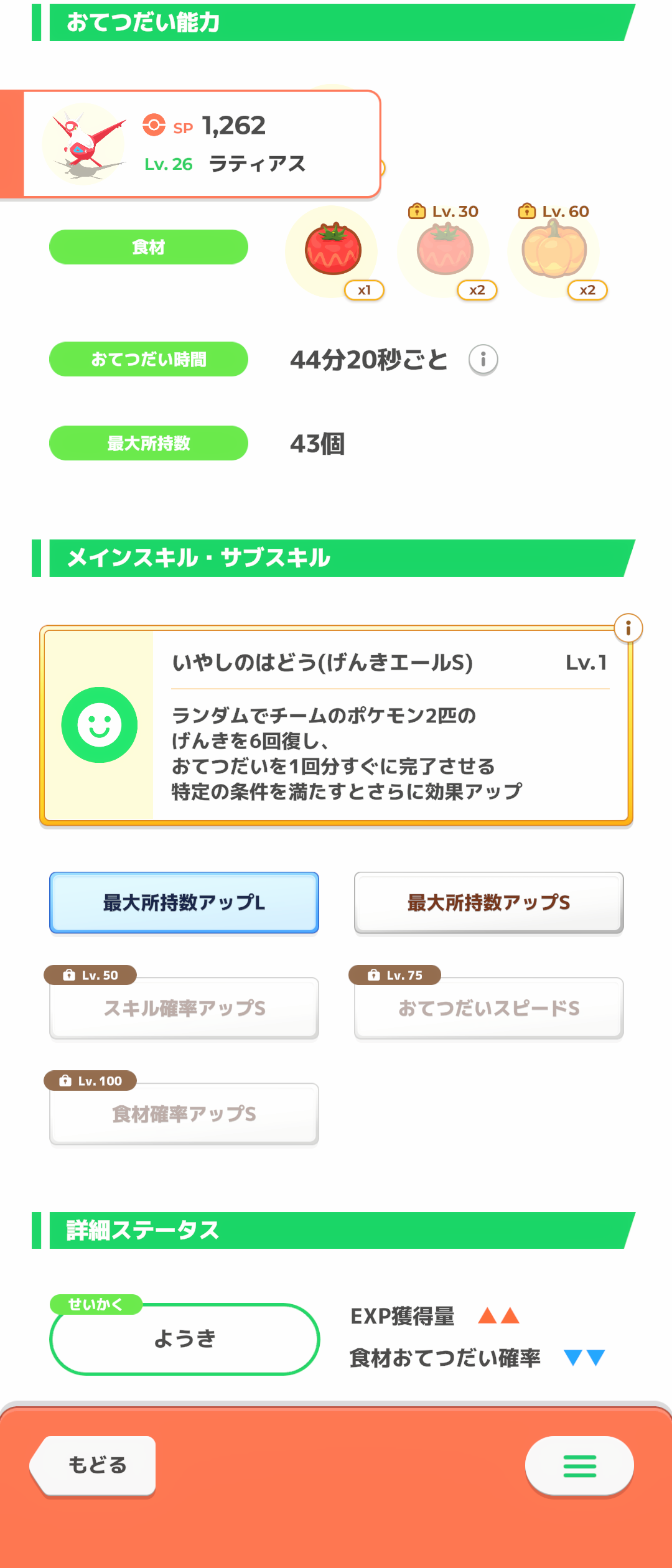
Task: Open いやしのはどう main skill card
Action: click(336, 726)
